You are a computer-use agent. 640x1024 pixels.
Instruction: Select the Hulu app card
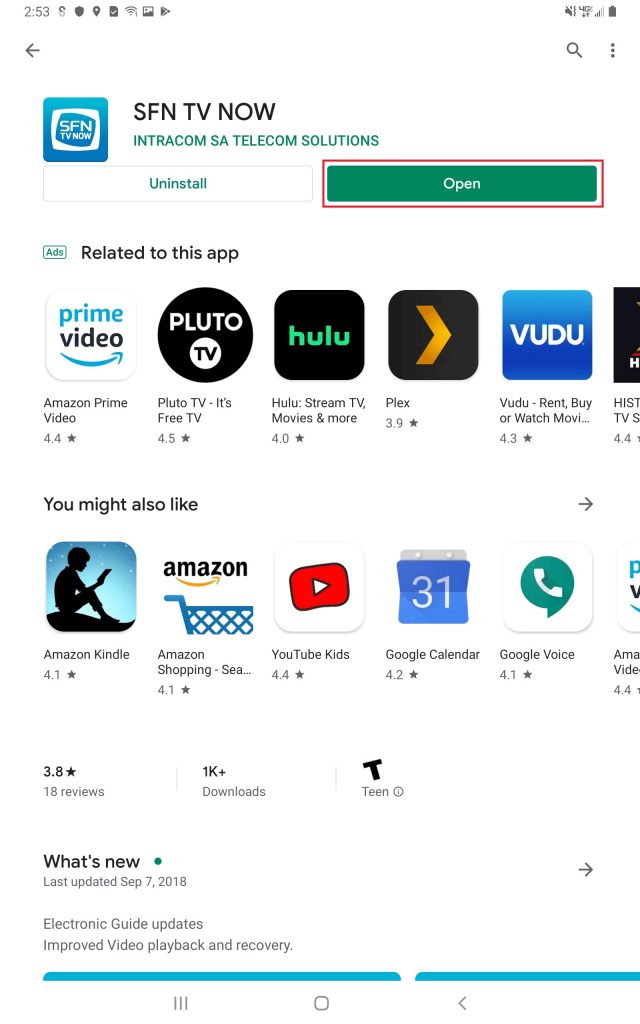(319, 335)
